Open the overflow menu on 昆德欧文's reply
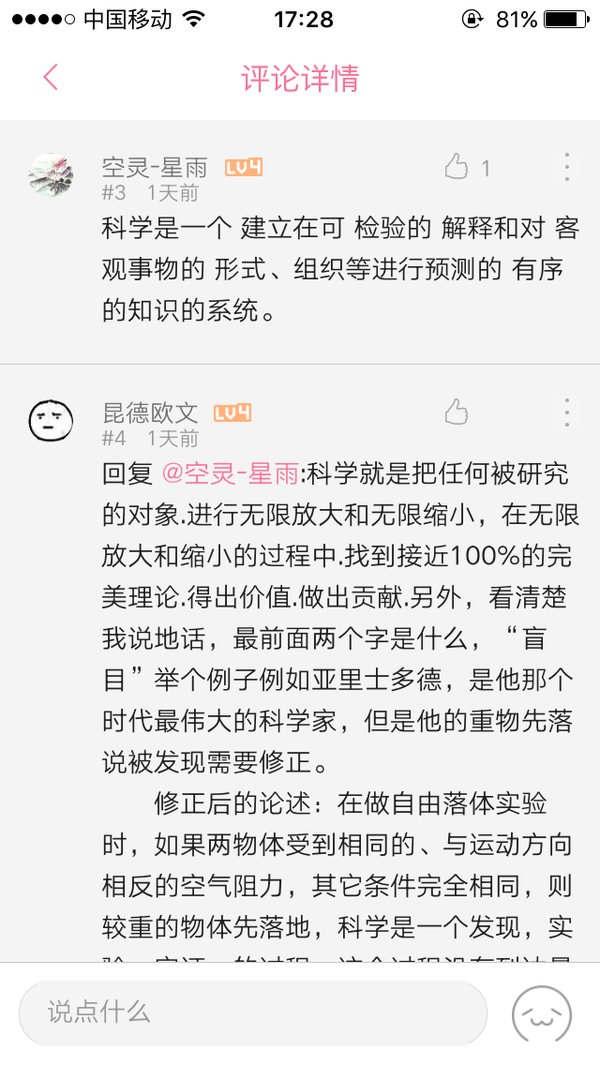The width and height of the screenshot is (600, 1065). [x=567, y=412]
